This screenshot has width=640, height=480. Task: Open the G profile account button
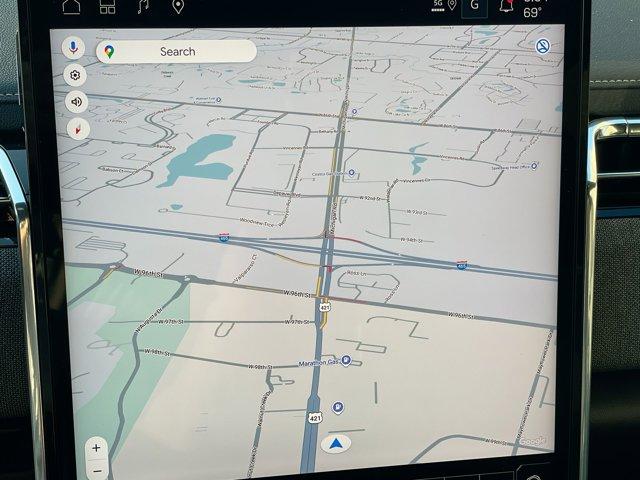[x=474, y=5]
